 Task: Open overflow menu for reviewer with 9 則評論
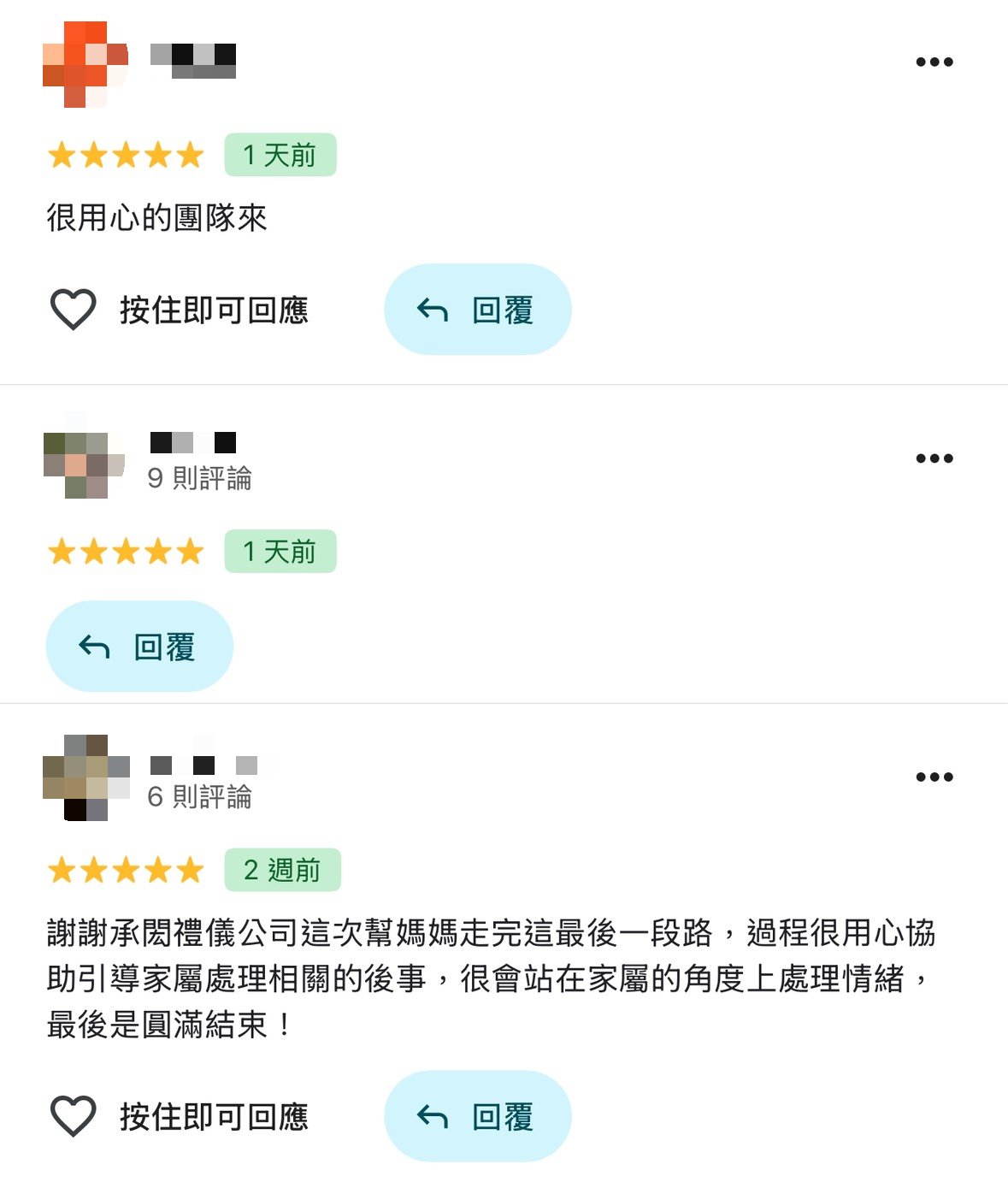(934, 458)
